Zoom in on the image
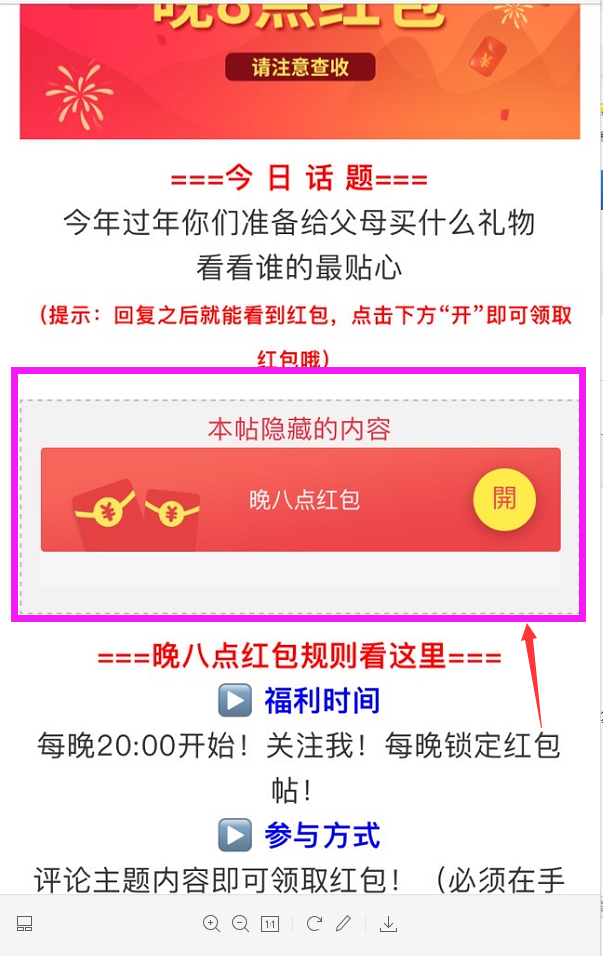This screenshot has width=603, height=956. click(211, 924)
